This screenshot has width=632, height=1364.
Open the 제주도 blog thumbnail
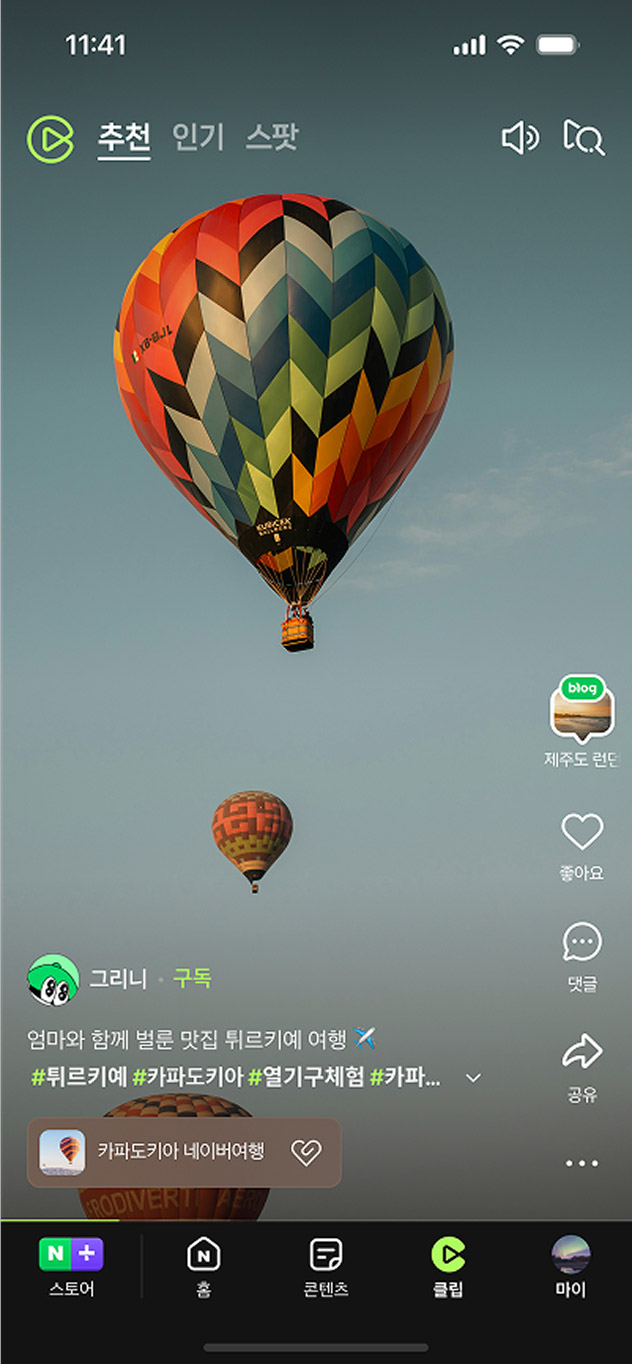tap(581, 710)
